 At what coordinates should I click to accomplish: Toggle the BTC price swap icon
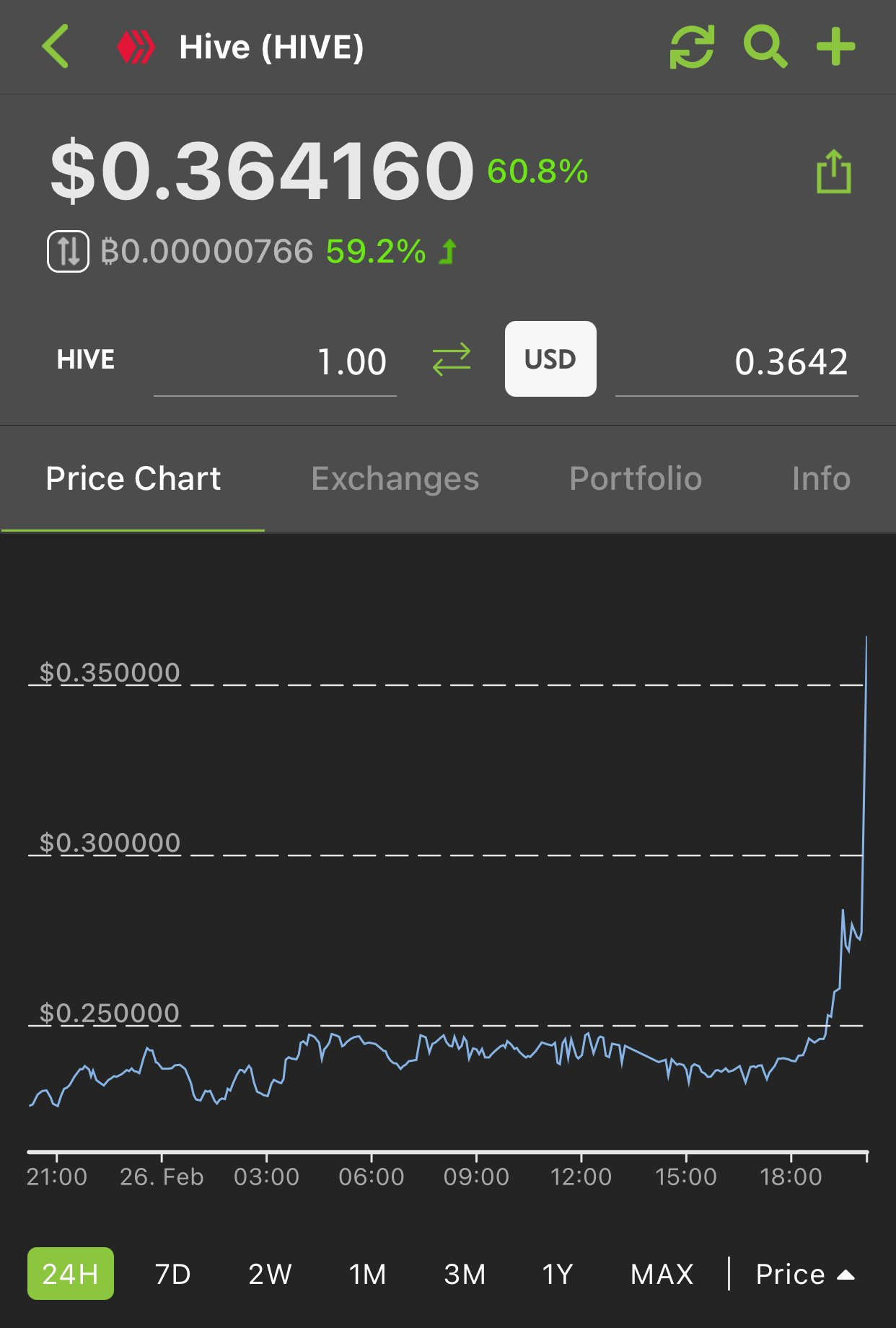pyautogui.click(x=68, y=251)
